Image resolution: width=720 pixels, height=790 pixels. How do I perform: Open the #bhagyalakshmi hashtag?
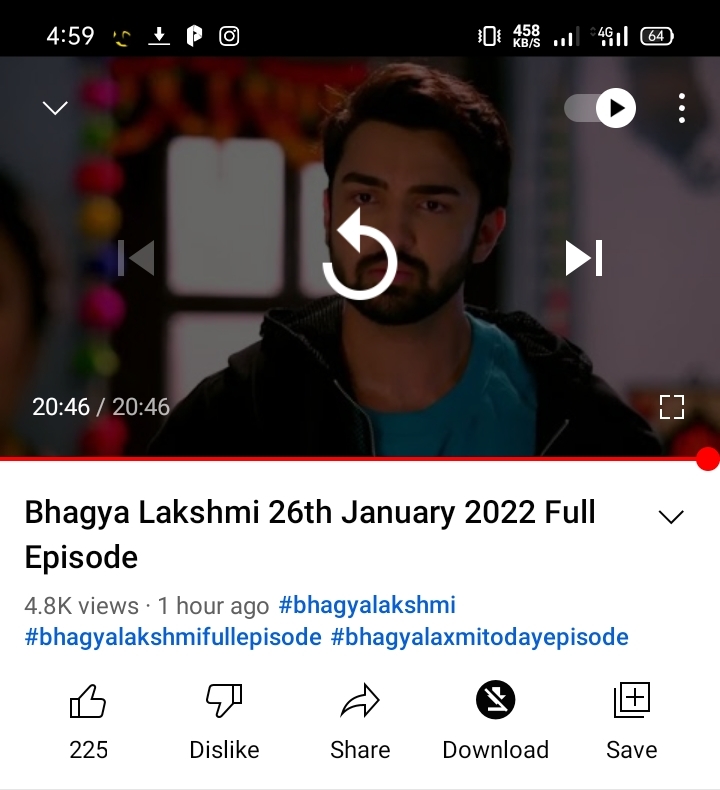click(367, 605)
